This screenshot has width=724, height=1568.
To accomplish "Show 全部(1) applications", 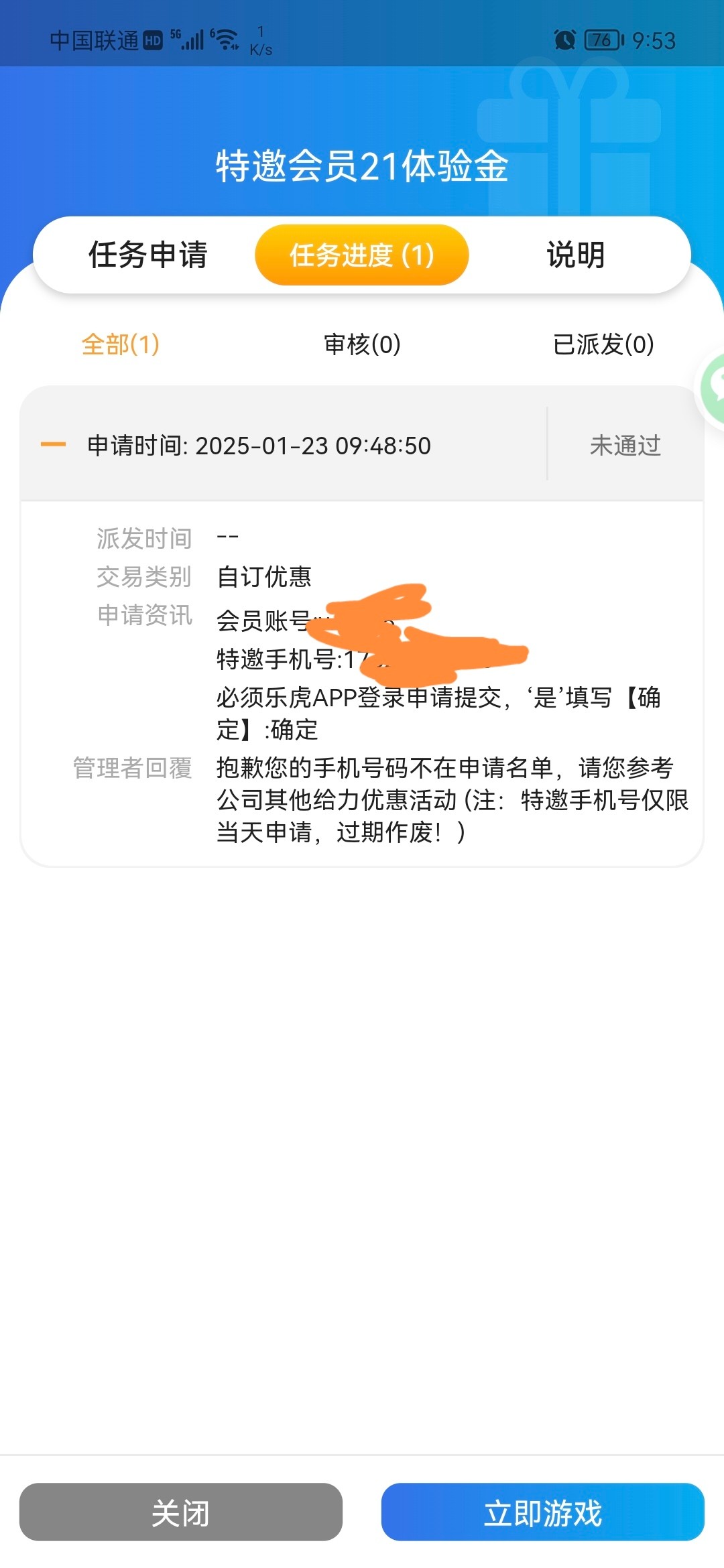I will point(121,344).
